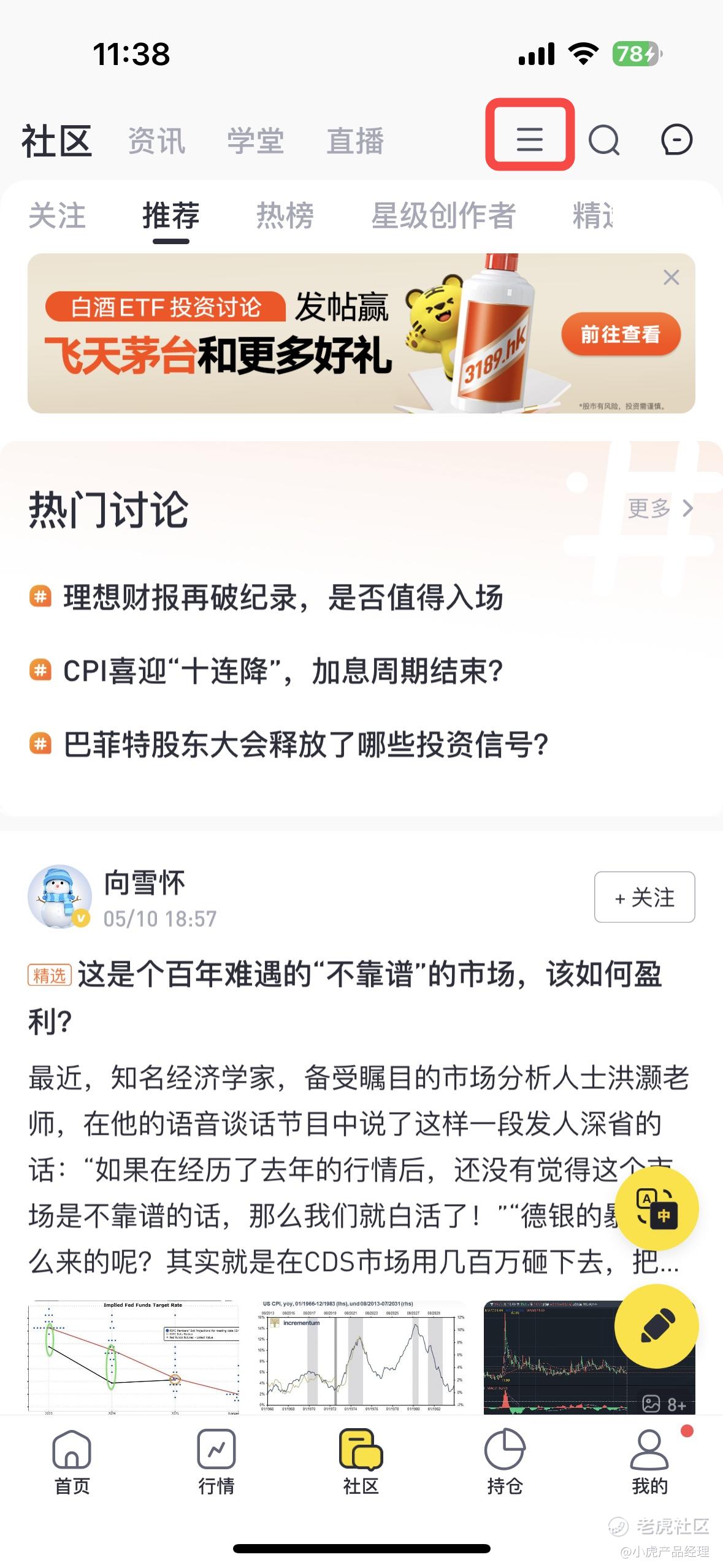Open topic 理想财报再破纪录，是否值得入场
This screenshot has height=1568, width=723.
click(283, 598)
